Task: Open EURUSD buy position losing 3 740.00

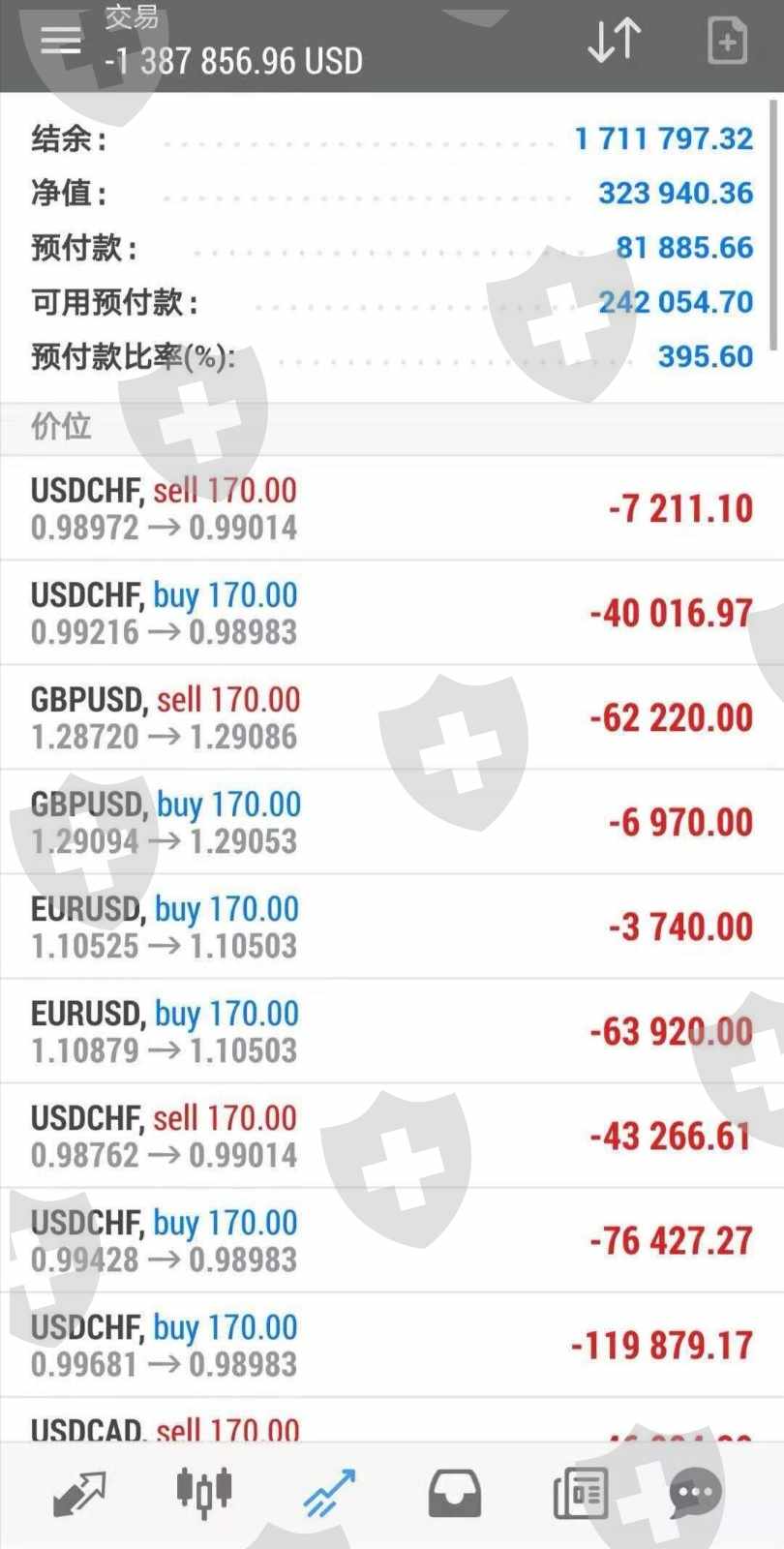Action: [x=392, y=926]
